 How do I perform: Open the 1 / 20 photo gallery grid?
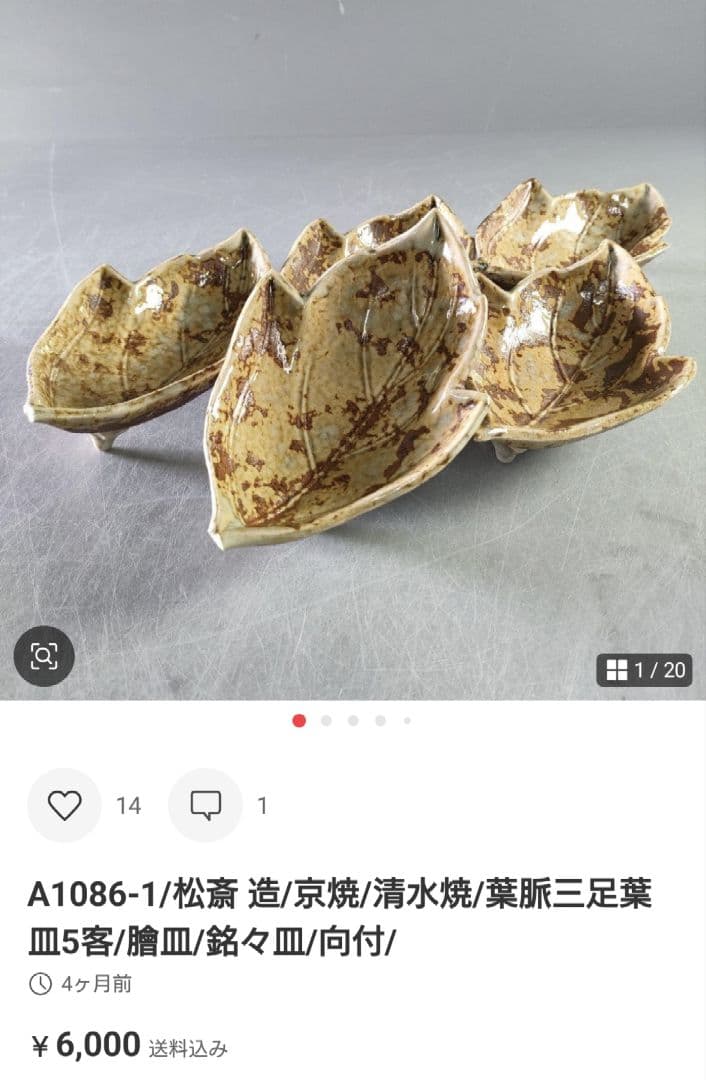[x=646, y=670]
